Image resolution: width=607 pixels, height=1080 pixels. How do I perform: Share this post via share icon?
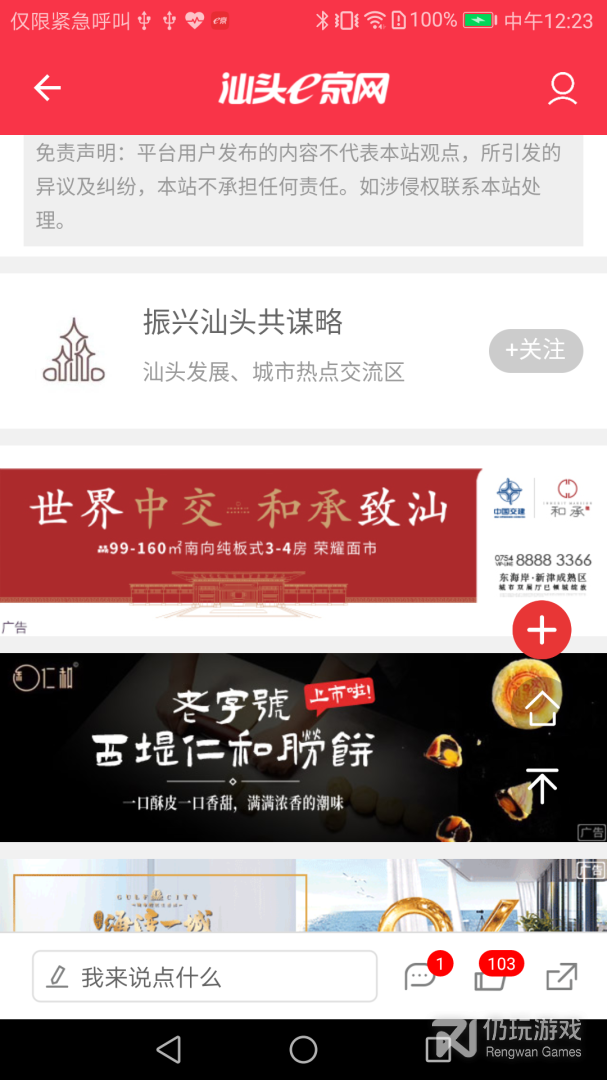(562, 976)
